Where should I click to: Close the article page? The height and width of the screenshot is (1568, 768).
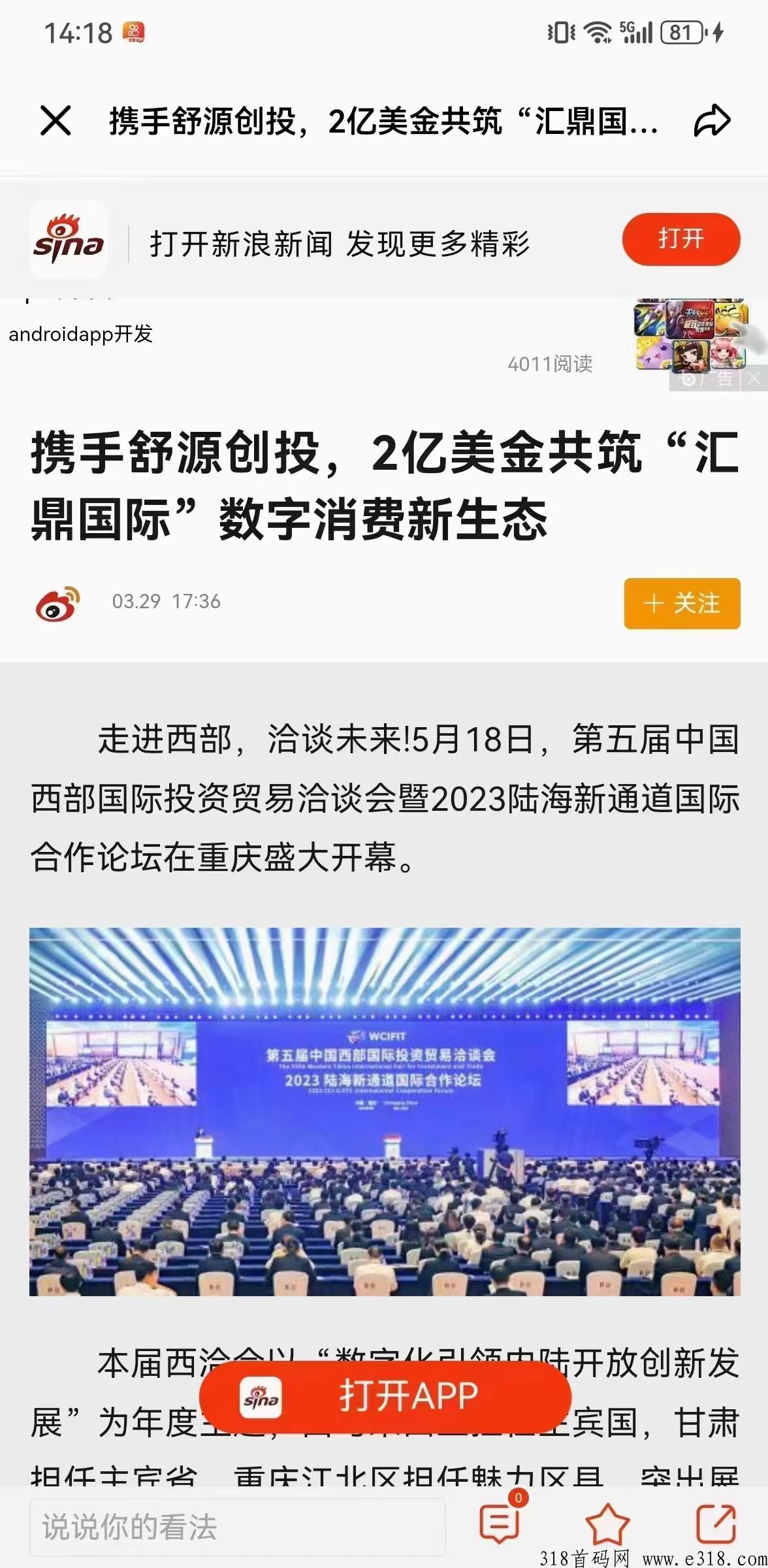coord(56,121)
